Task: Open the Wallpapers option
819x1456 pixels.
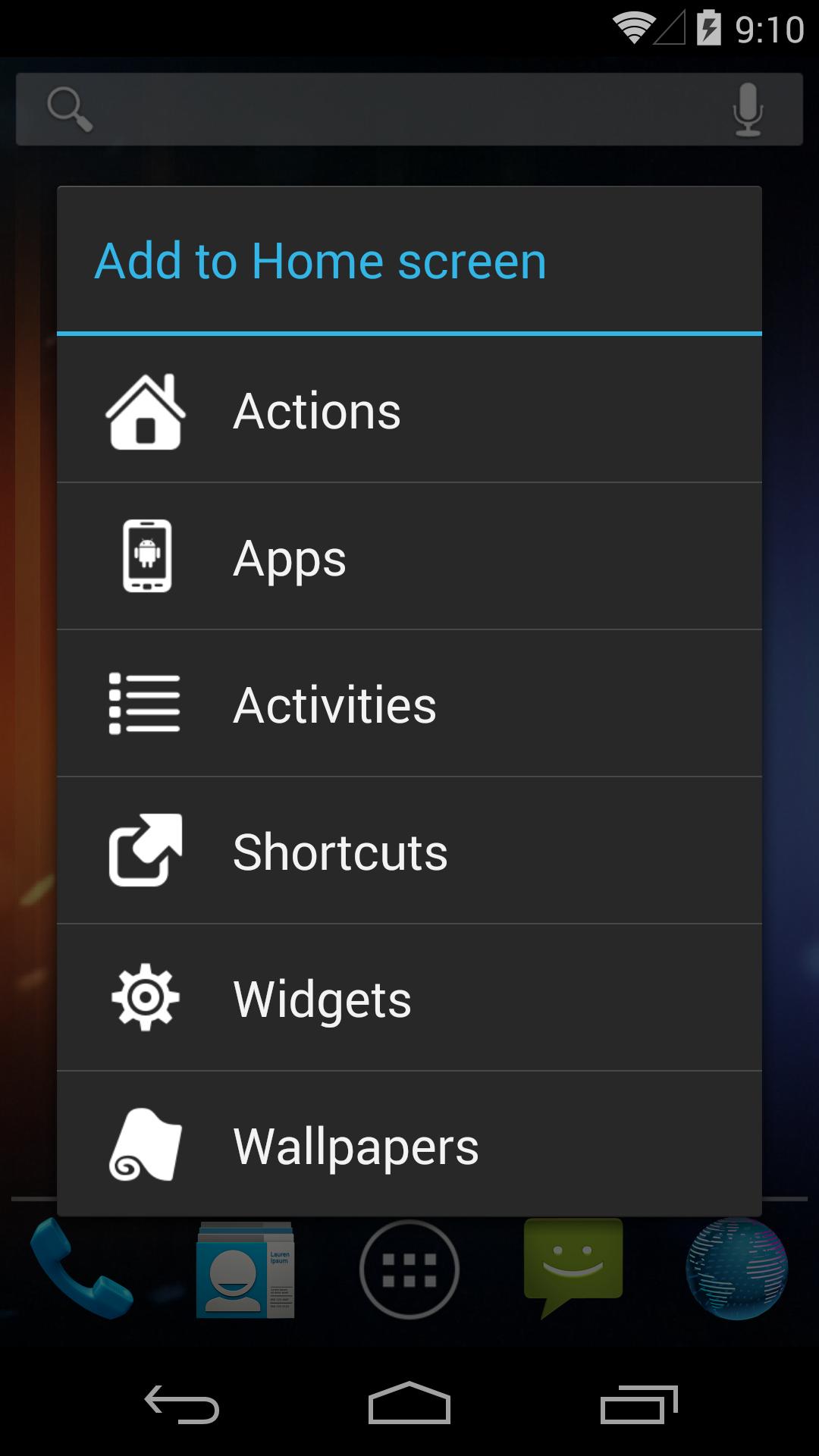Action: pyautogui.click(x=409, y=1144)
